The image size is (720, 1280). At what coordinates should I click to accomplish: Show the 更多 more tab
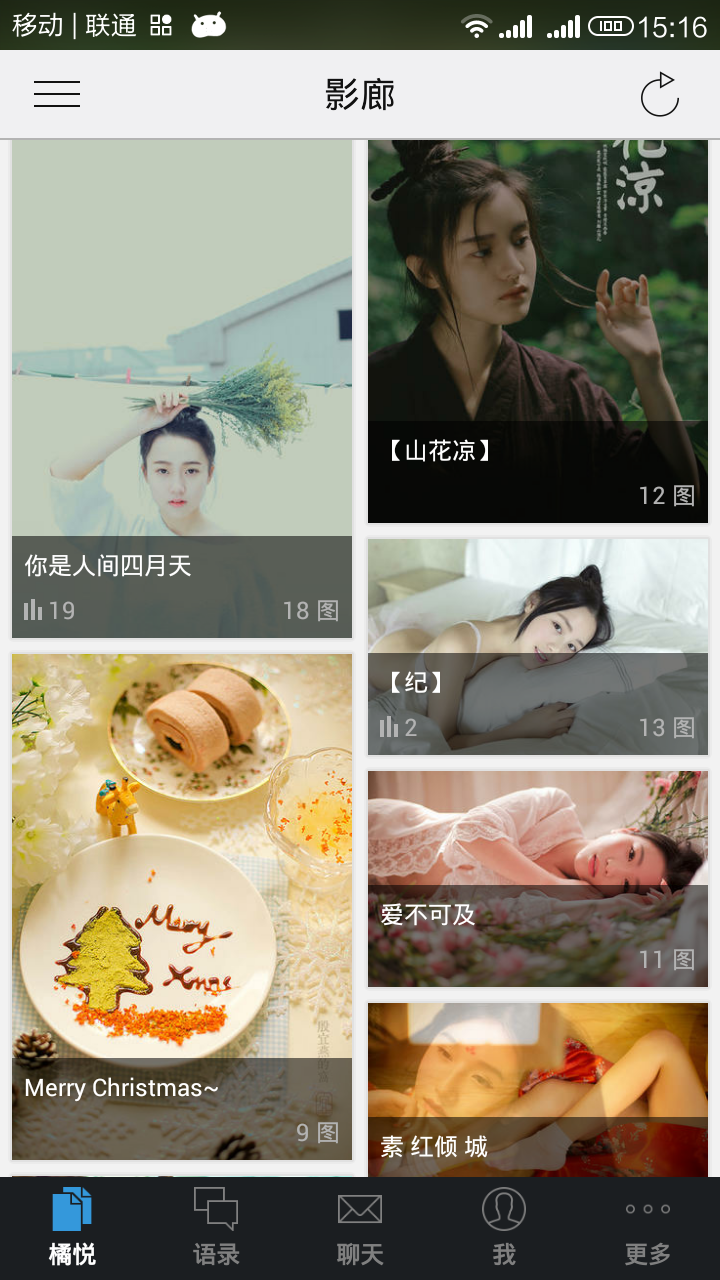(648, 1228)
